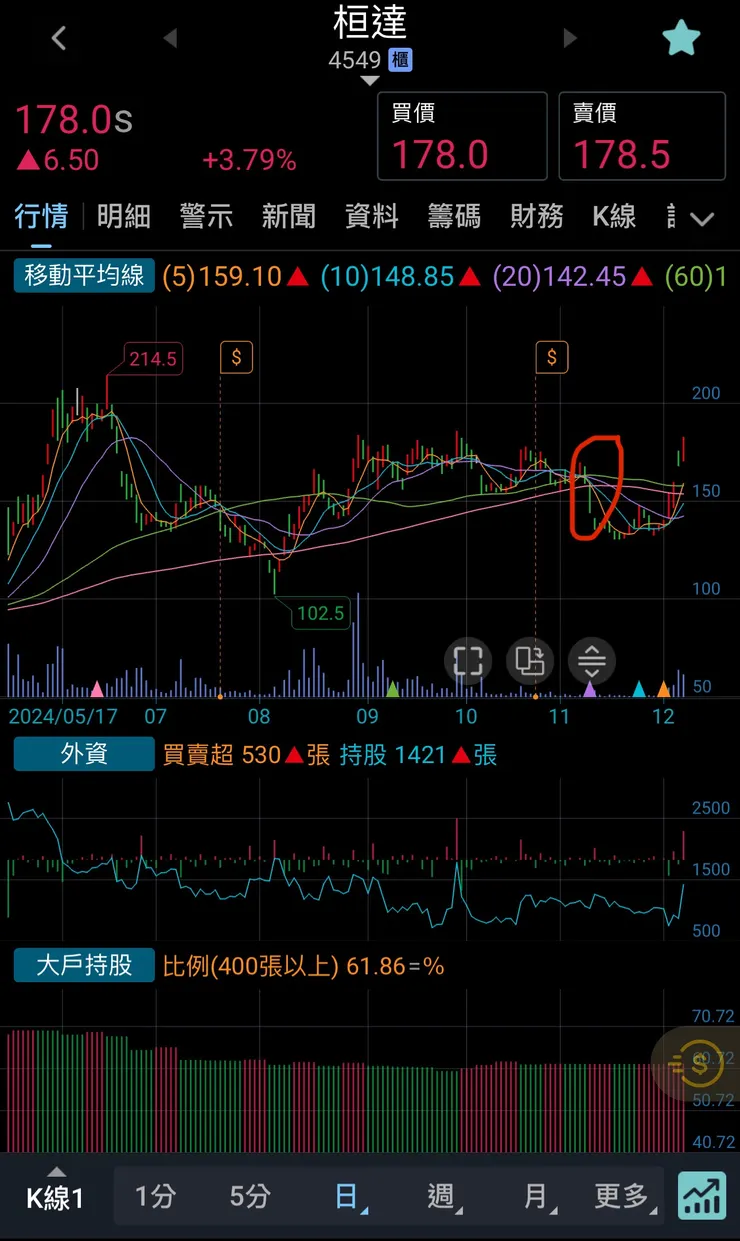Open the gold coin icon at bottom right

pos(699,1064)
